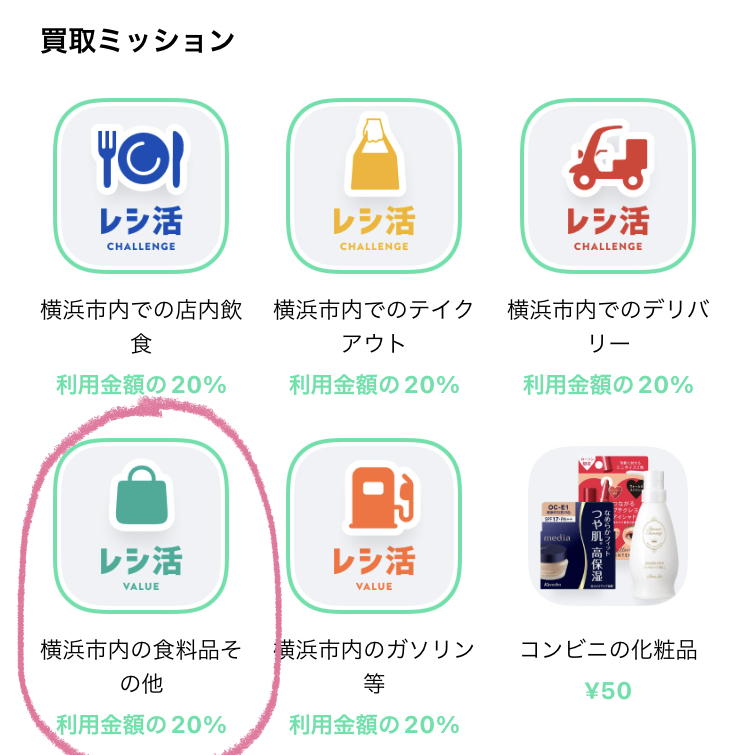Open the 横浜市内の食料品その他 mission
This screenshot has height=755, width=750.
[141, 526]
